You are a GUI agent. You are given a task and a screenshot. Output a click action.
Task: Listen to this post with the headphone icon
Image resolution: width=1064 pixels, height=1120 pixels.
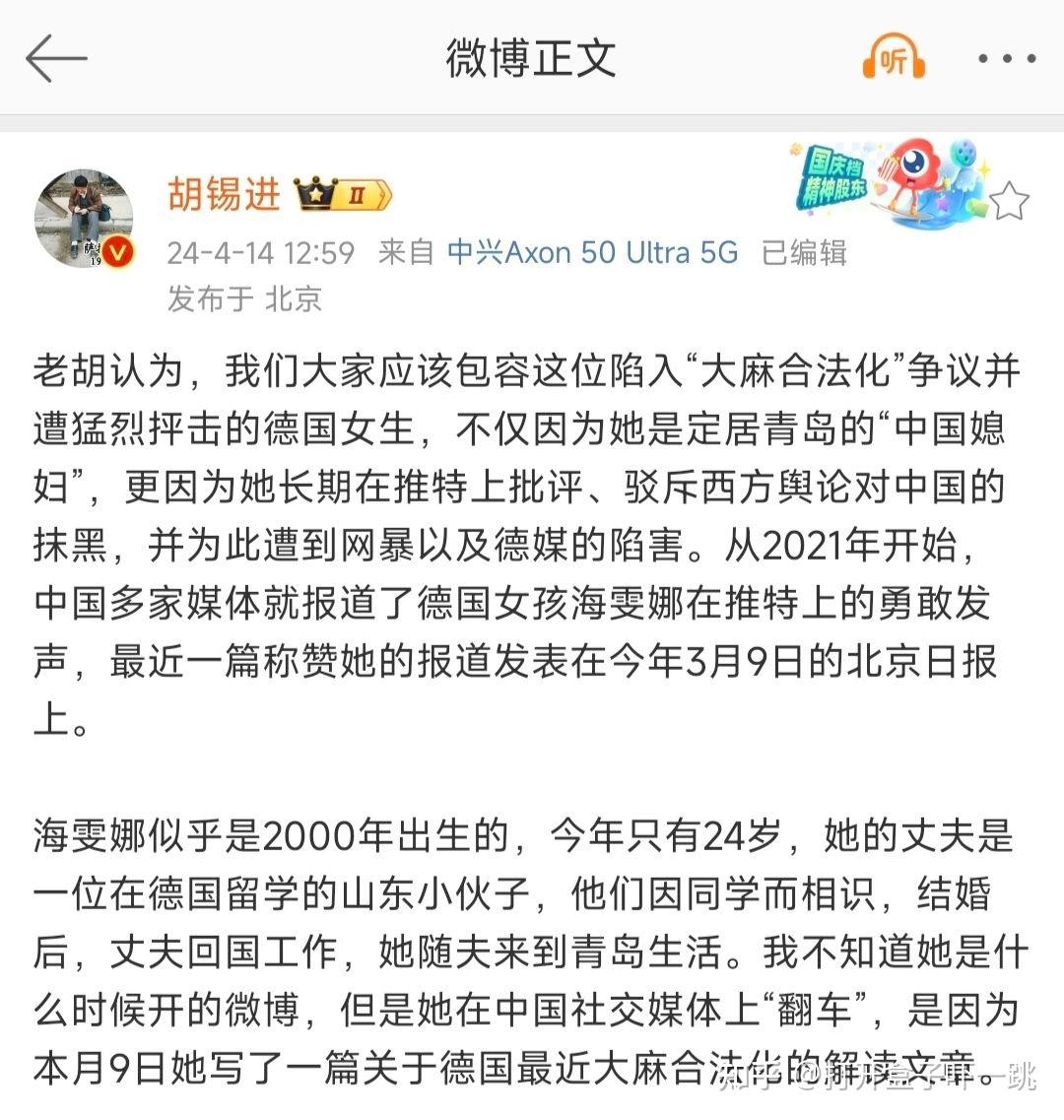click(894, 58)
